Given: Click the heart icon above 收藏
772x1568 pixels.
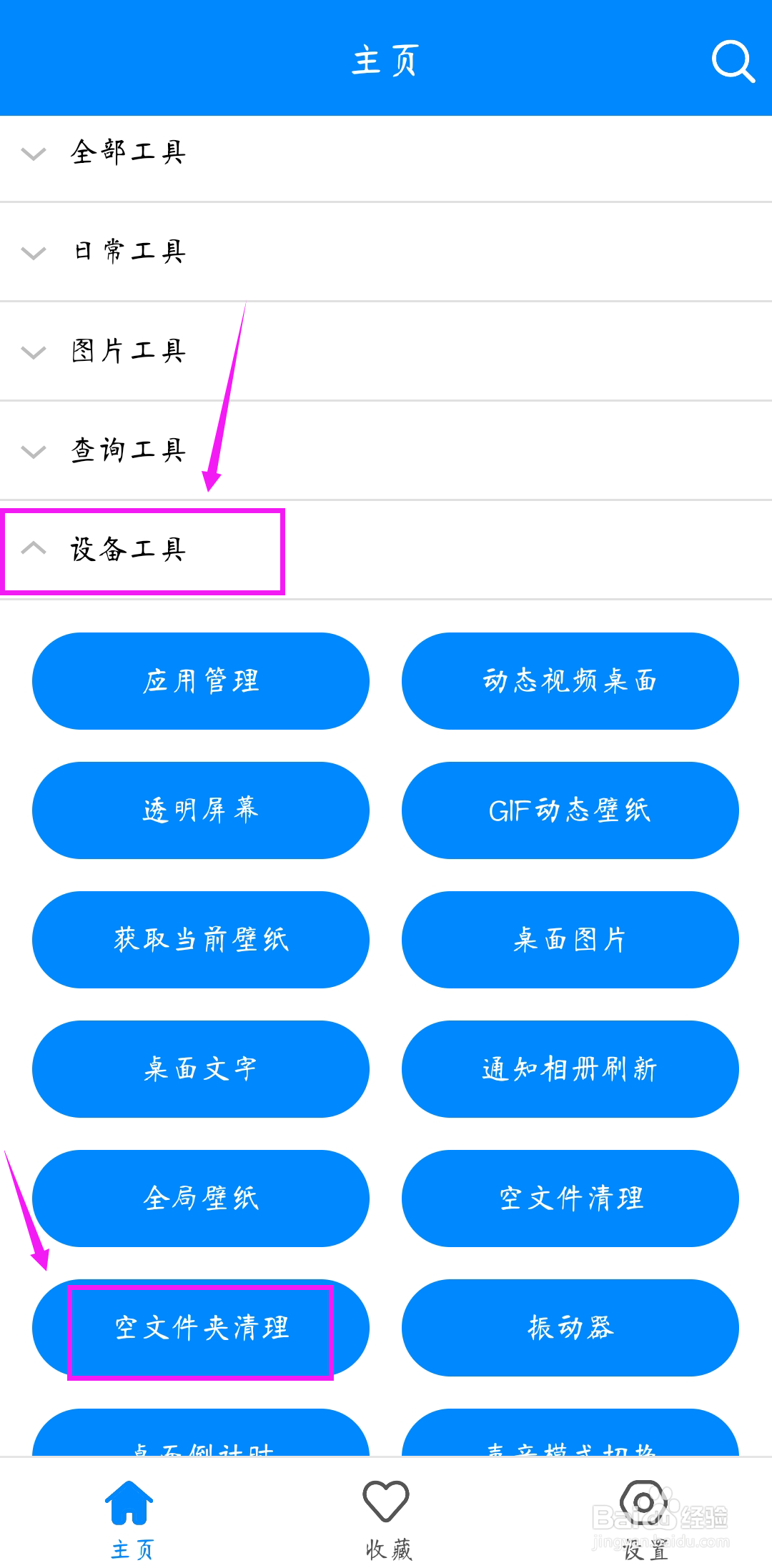Looking at the screenshot, I should click(385, 1498).
